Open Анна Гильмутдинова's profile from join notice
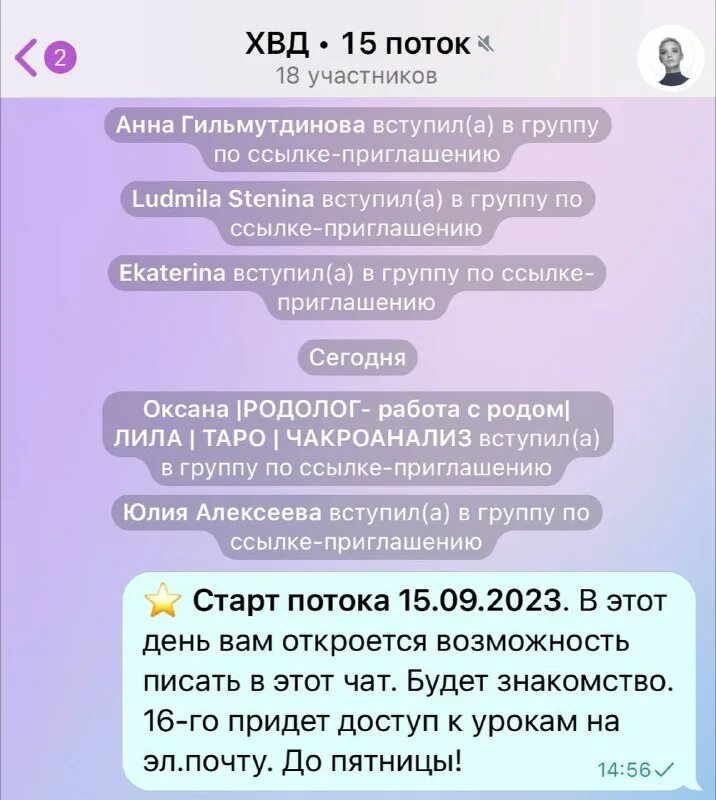Screen dimensions: 716x800 tap(240, 124)
